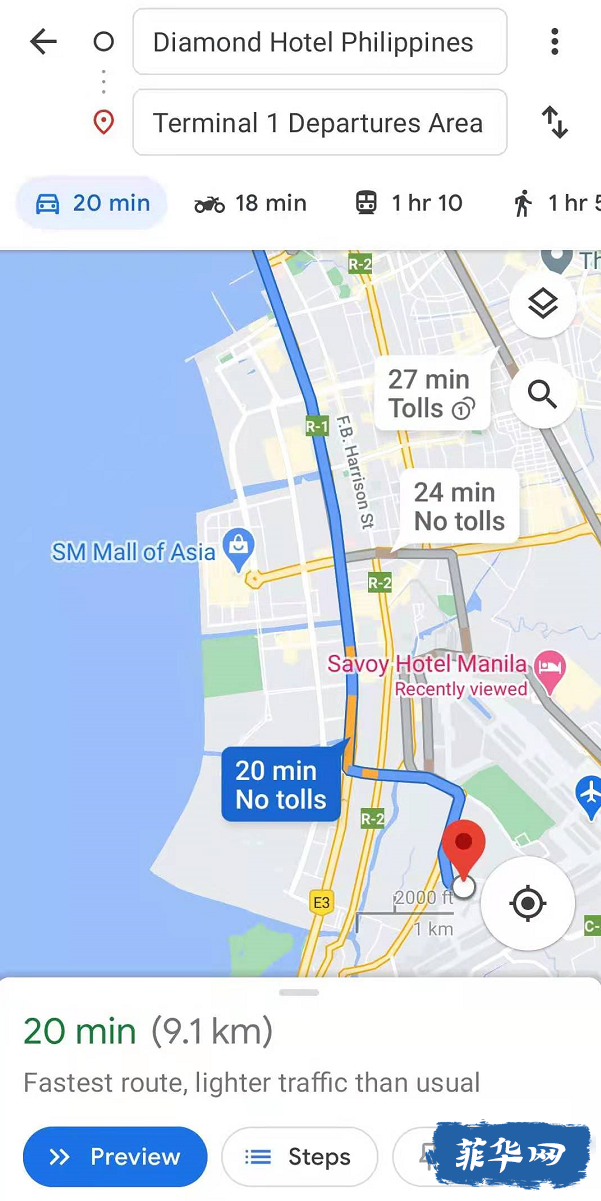Viewport: 601px width, 1201px height.
Task: Open the map layers button
Action: [x=542, y=304]
